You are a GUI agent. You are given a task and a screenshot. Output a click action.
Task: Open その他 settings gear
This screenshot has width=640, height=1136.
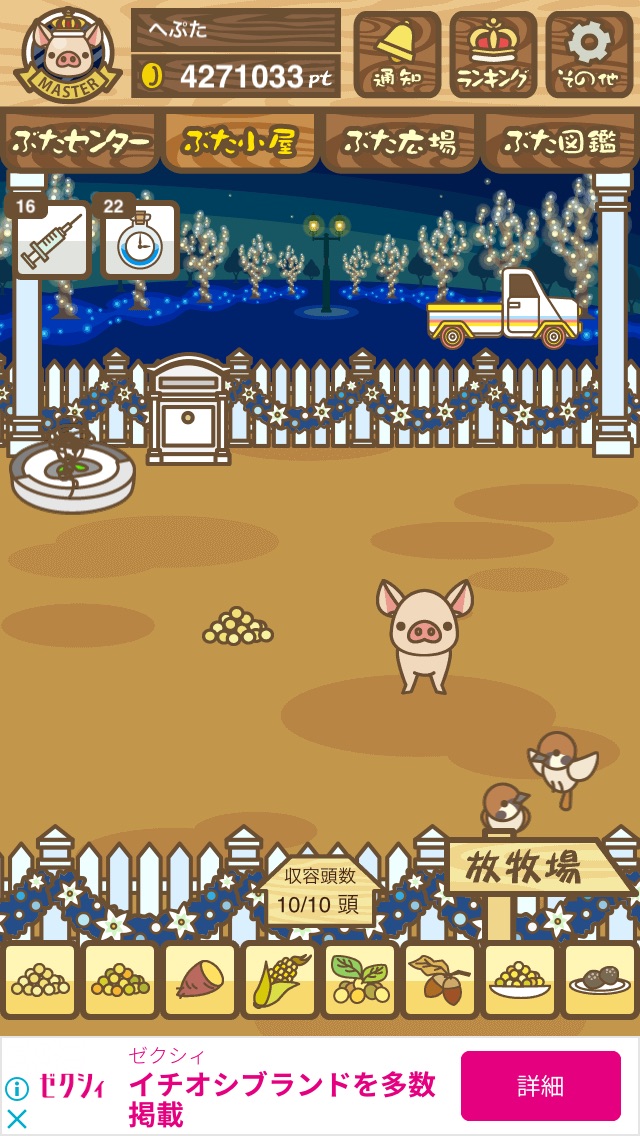coord(589,54)
